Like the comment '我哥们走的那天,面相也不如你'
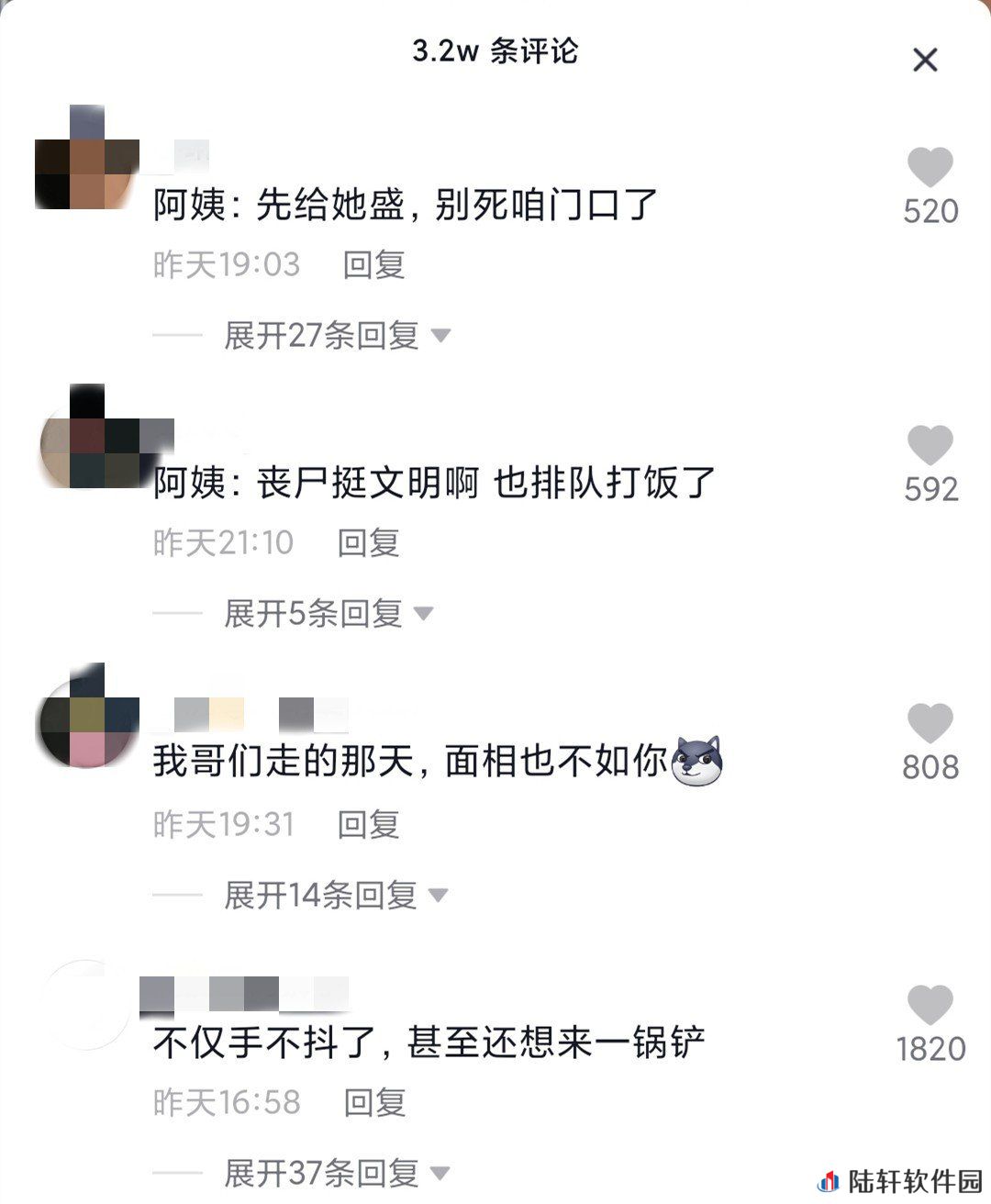This screenshot has width=991, height=1204. 930,724
